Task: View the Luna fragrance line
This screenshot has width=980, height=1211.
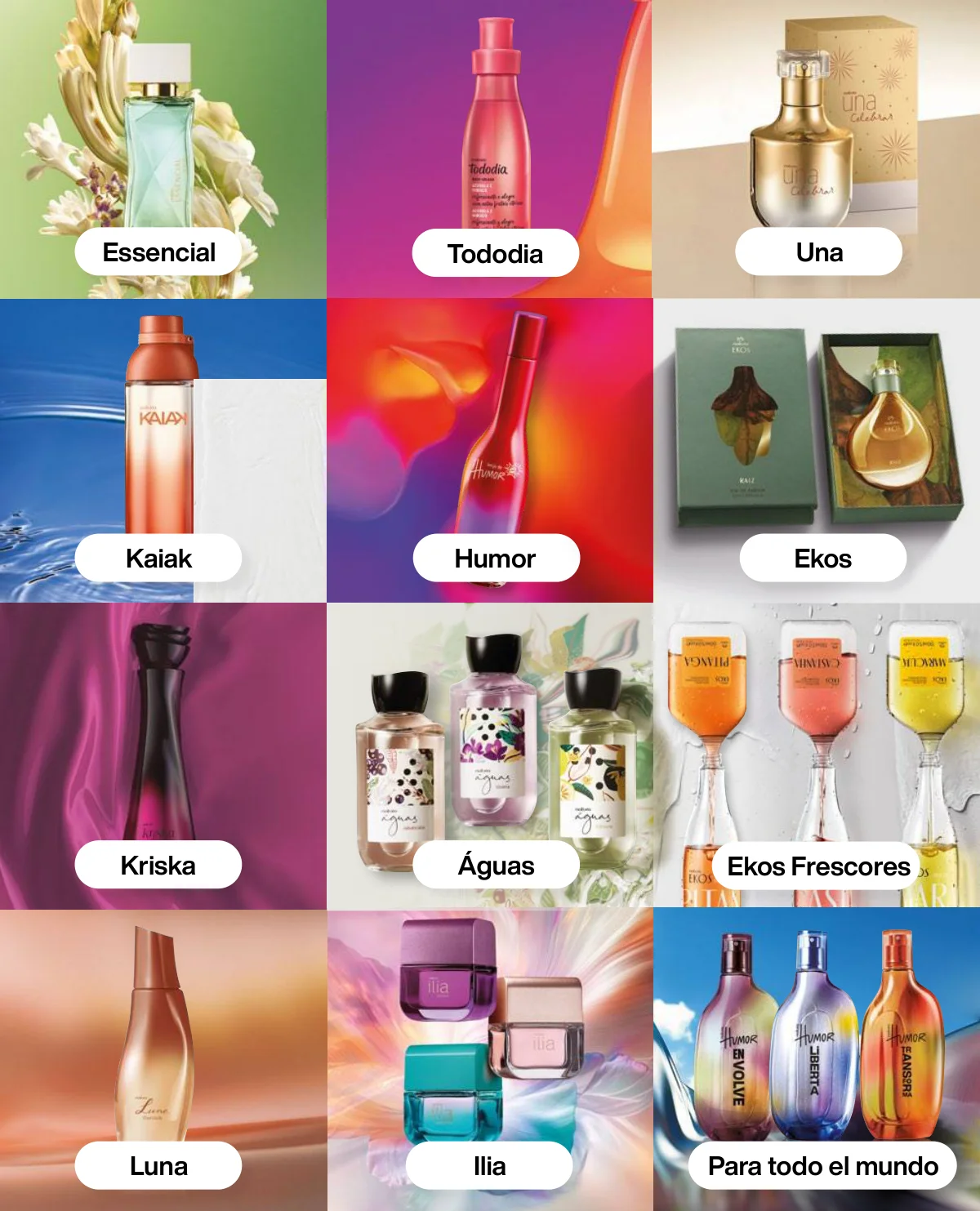Action: 158,1165
